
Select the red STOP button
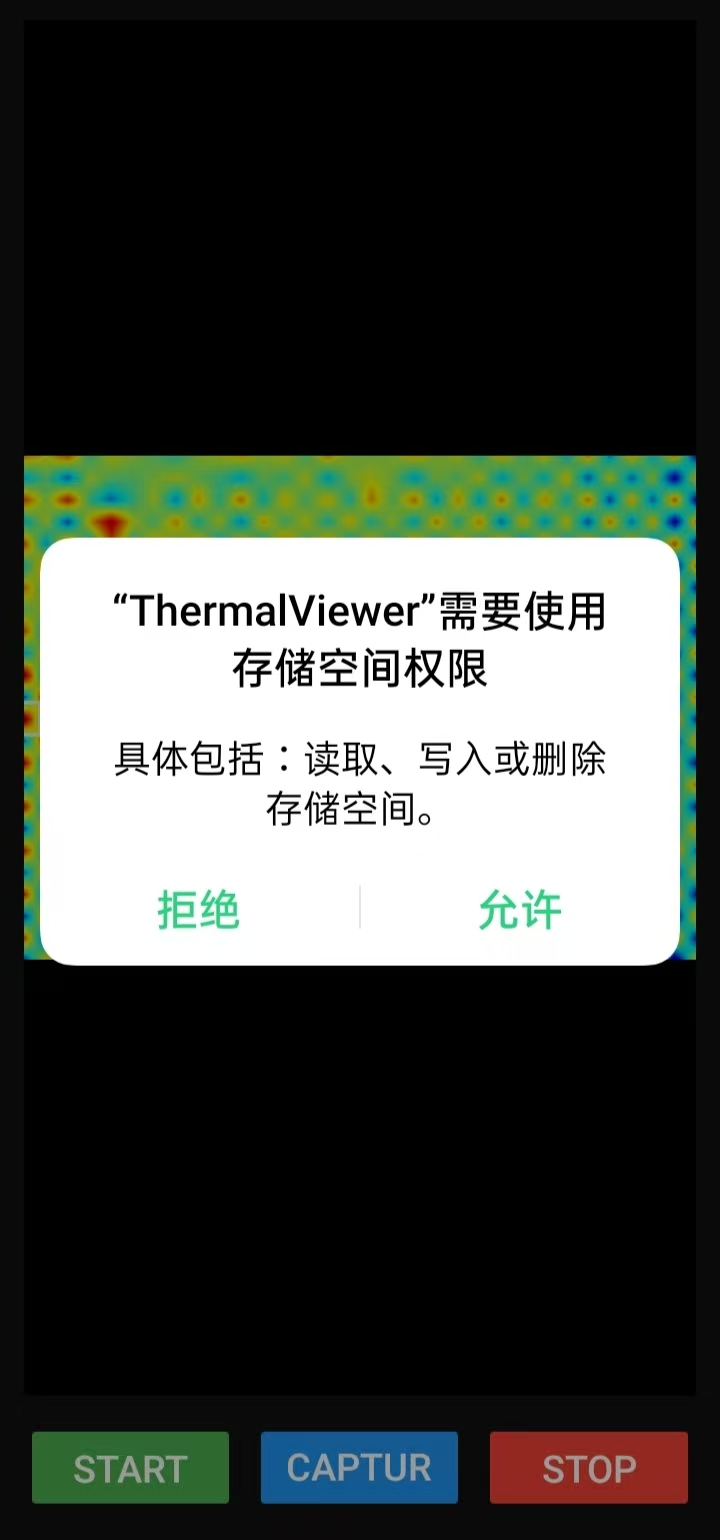tap(588, 1467)
